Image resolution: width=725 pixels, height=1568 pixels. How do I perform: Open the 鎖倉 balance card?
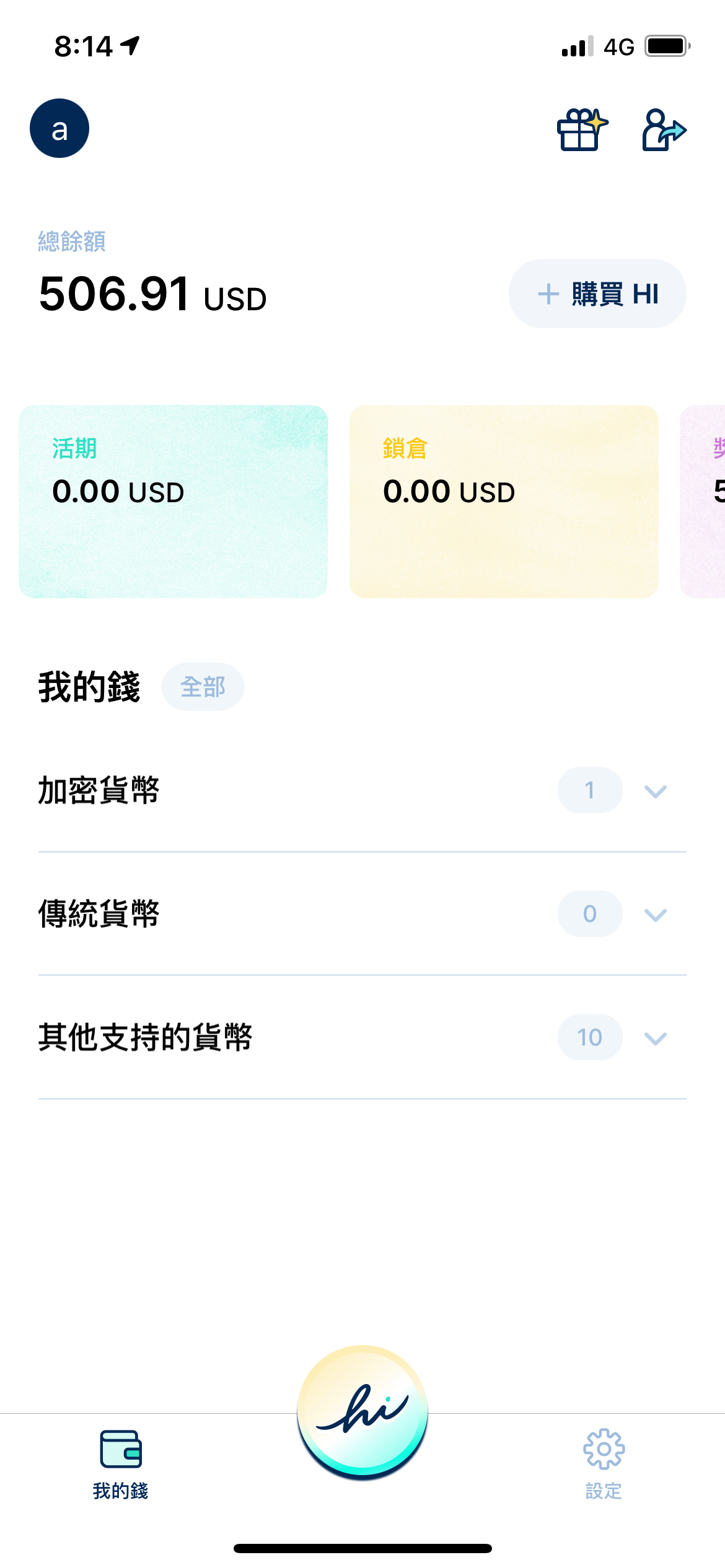pyautogui.click(x=504, y=502)
